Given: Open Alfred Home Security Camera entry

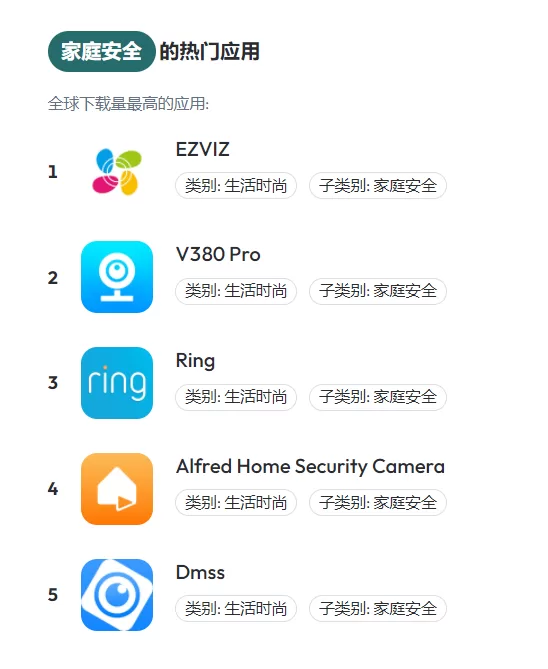Looking at the screenshot, I should (310, 466).
